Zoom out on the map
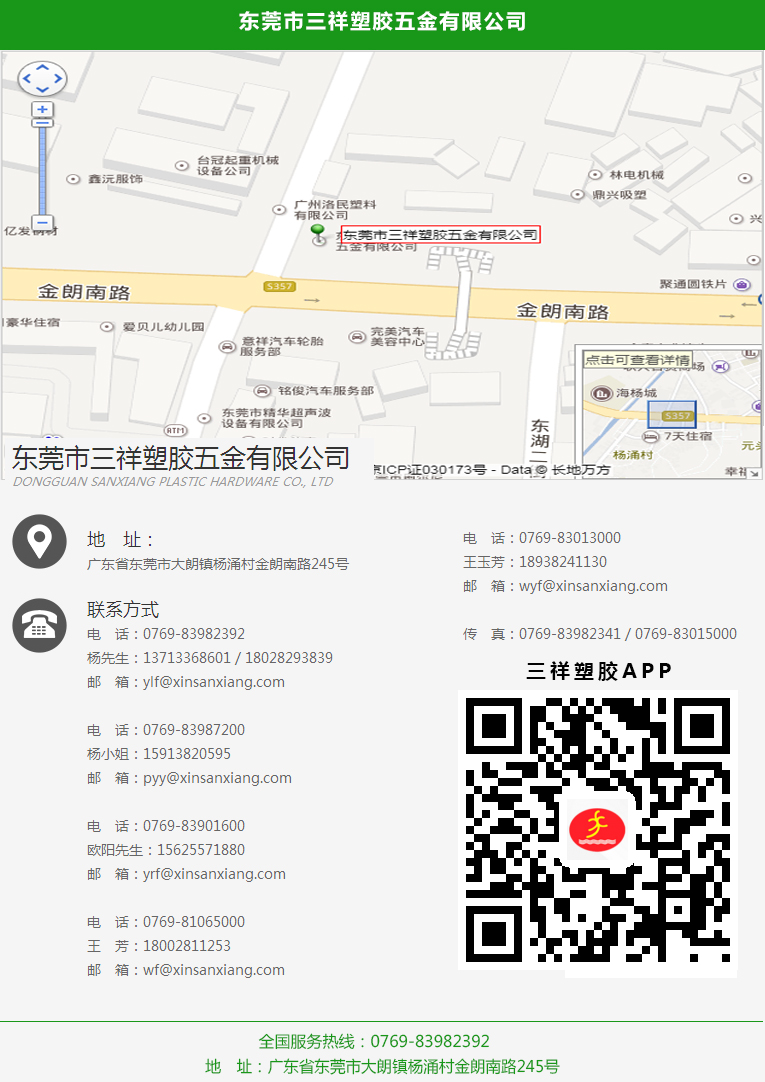The width and height of the screenshot is (765, 1082). [42, 223]
